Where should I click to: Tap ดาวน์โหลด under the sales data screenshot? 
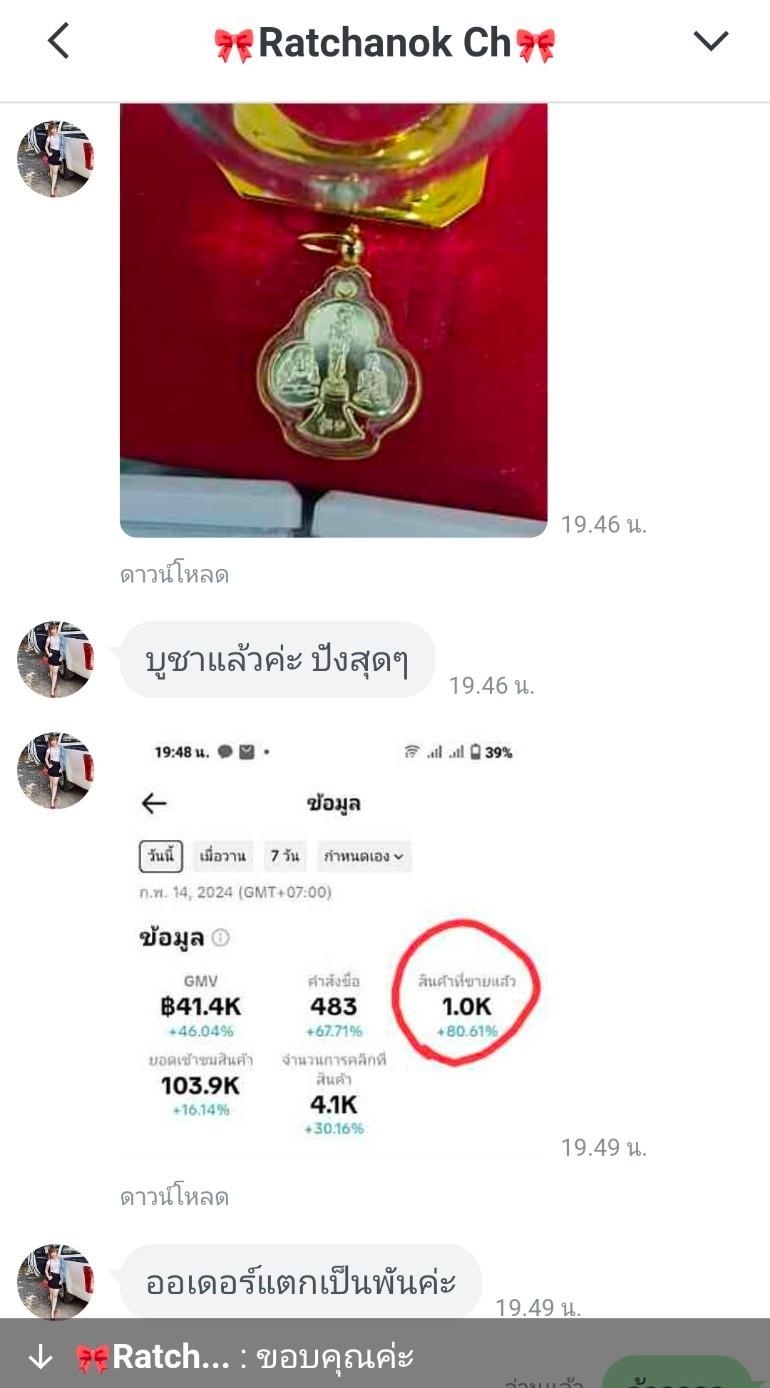(174, 1197)
